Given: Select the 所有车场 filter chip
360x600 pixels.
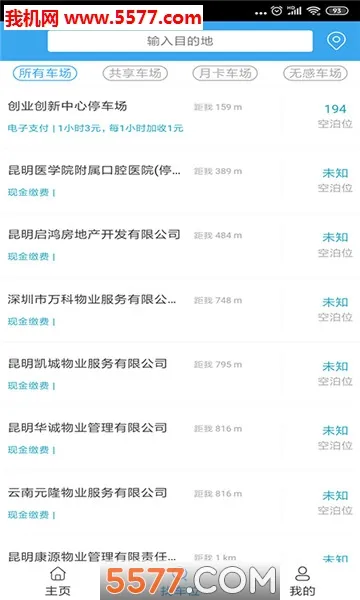Looking at the screenshot, I should click(x=45, y=73).
